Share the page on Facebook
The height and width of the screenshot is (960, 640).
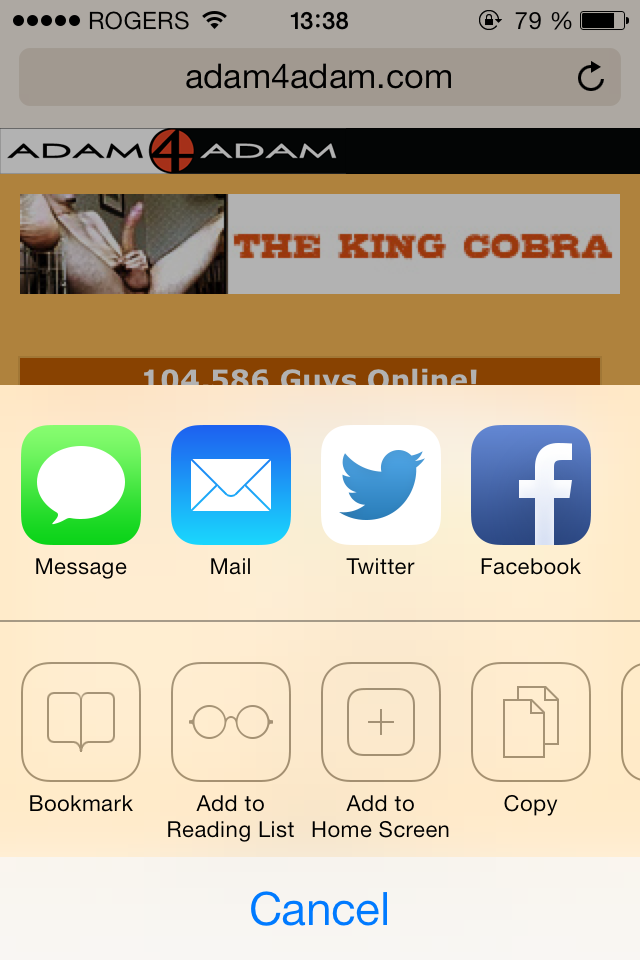click(531, 486)
